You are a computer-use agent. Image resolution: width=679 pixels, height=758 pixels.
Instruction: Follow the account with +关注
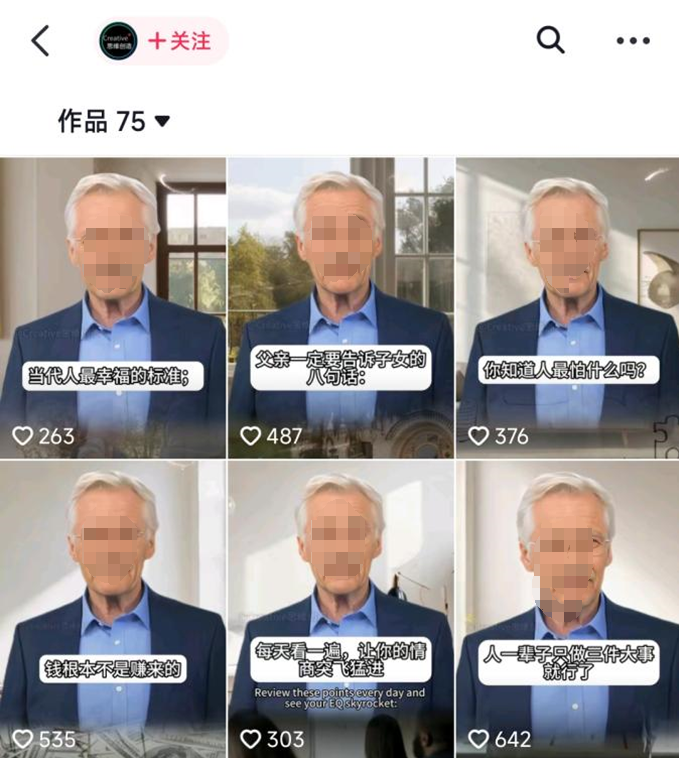pyautogui.click(x=180, y=41)
